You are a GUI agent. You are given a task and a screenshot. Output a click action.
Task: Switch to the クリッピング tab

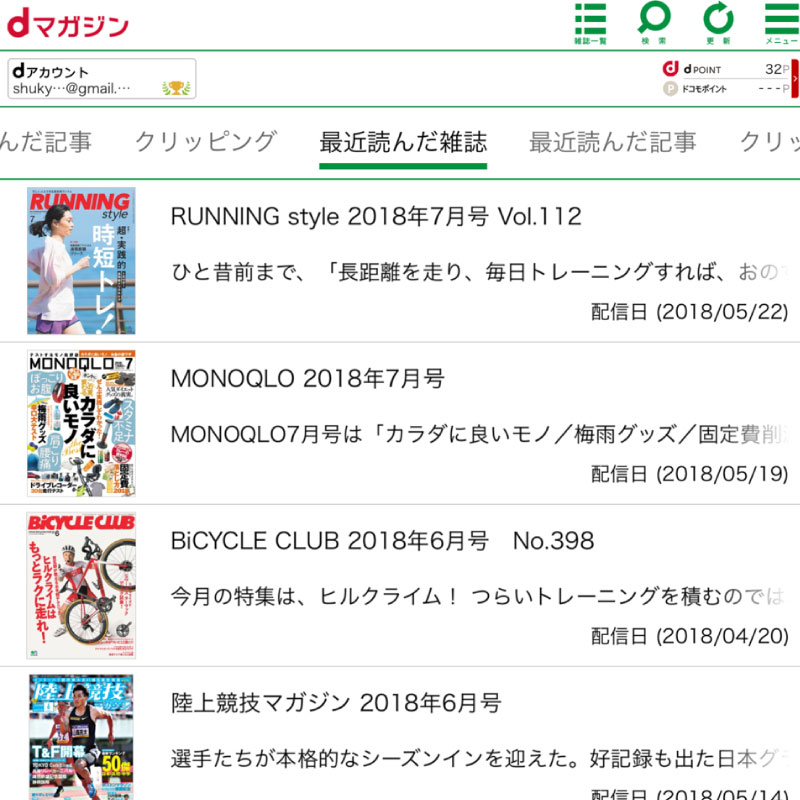[x=205, y=142]
